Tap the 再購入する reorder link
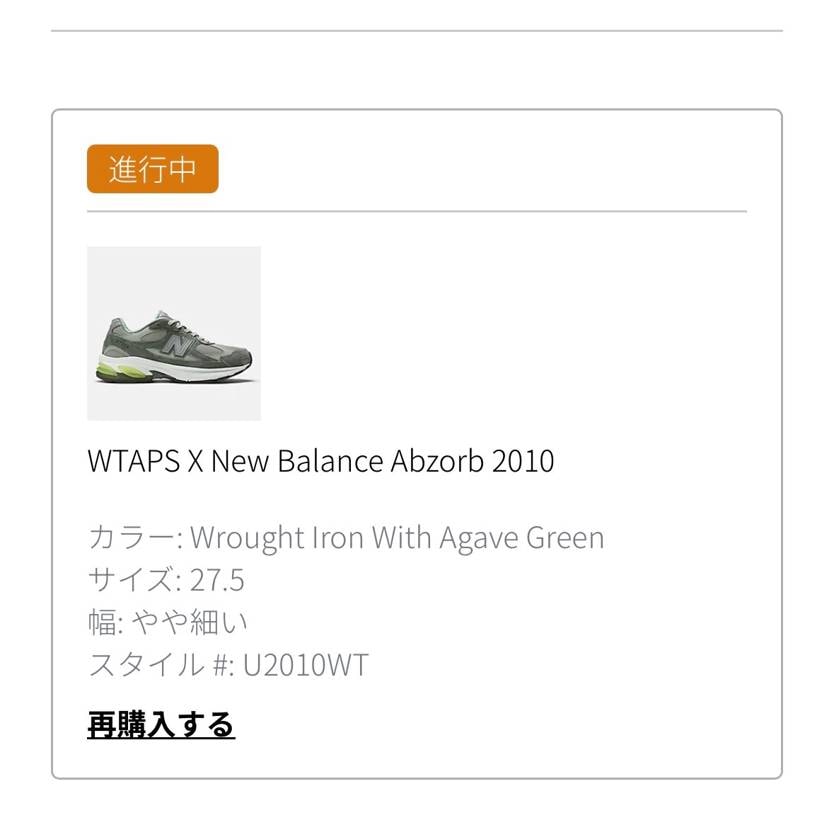Screen dimensions: 834x830 (x=161, y=724)
